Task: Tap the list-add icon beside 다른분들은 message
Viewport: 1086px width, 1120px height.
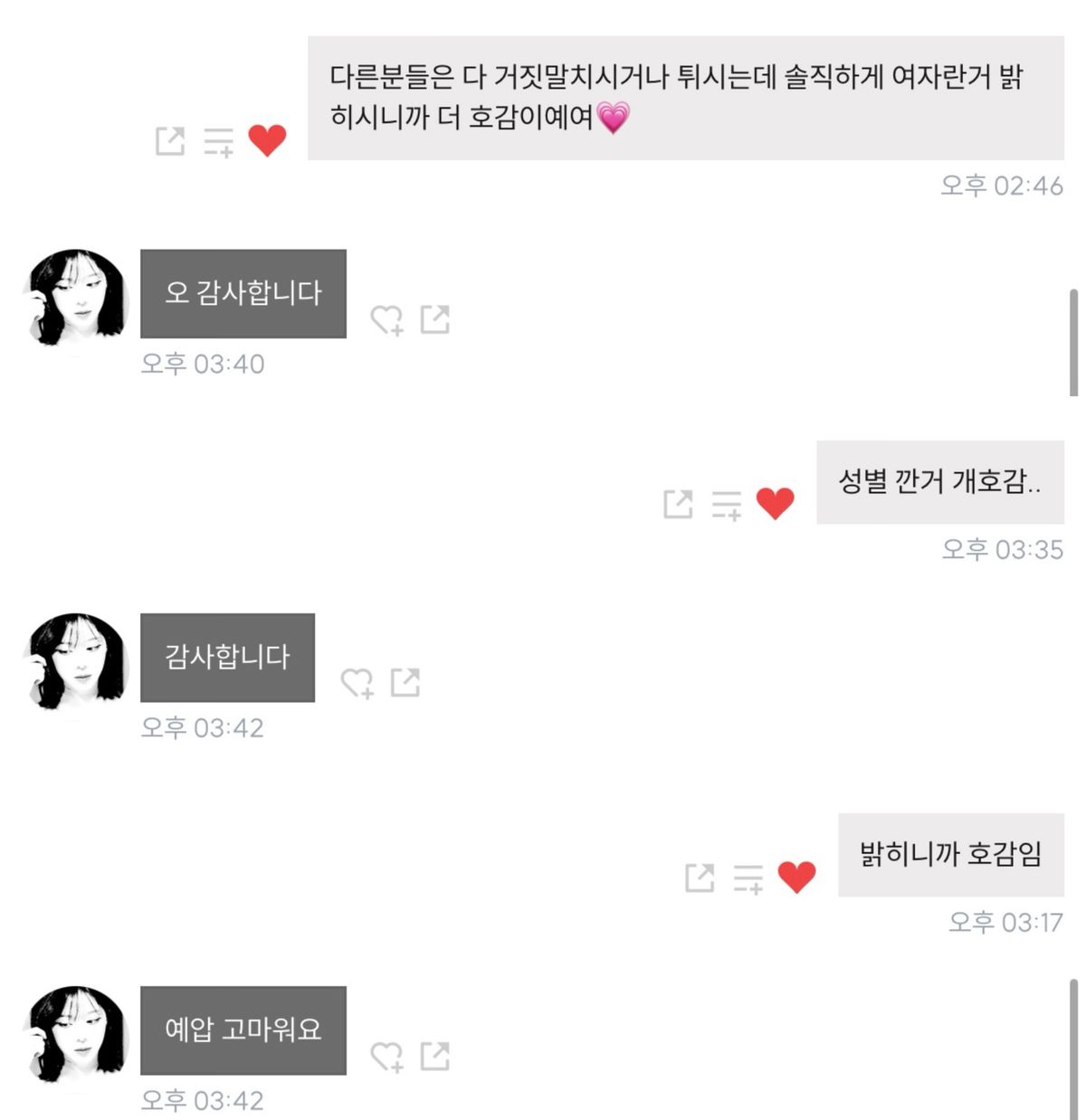Action: coord(218,141)
